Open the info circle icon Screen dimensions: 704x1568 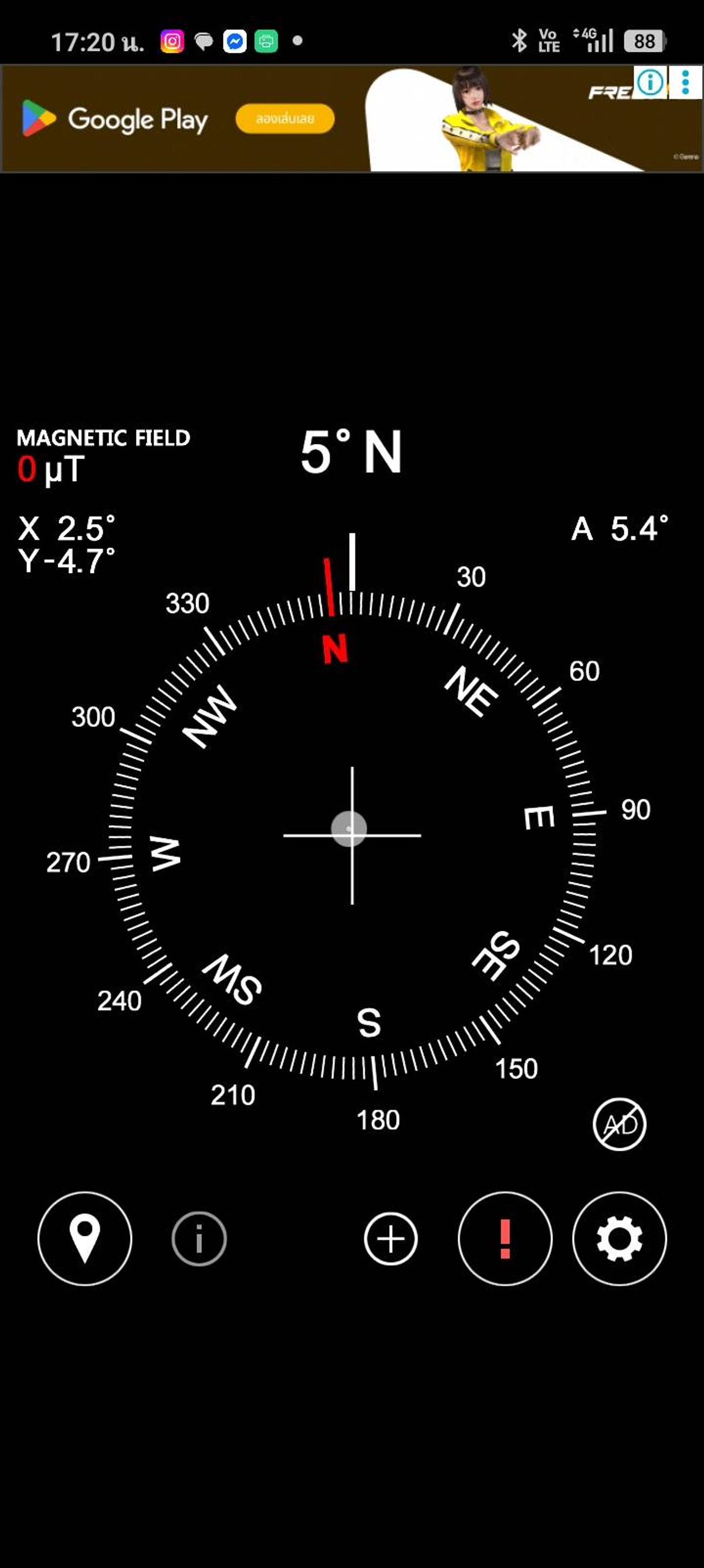(x=199, y=1238)
